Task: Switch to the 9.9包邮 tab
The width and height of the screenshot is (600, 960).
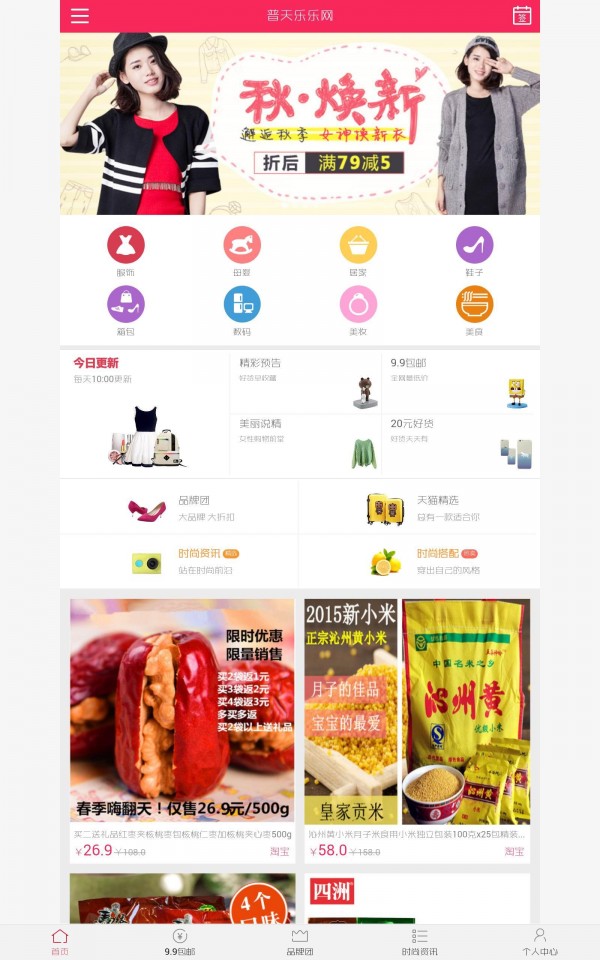Action: click(180, 942)
